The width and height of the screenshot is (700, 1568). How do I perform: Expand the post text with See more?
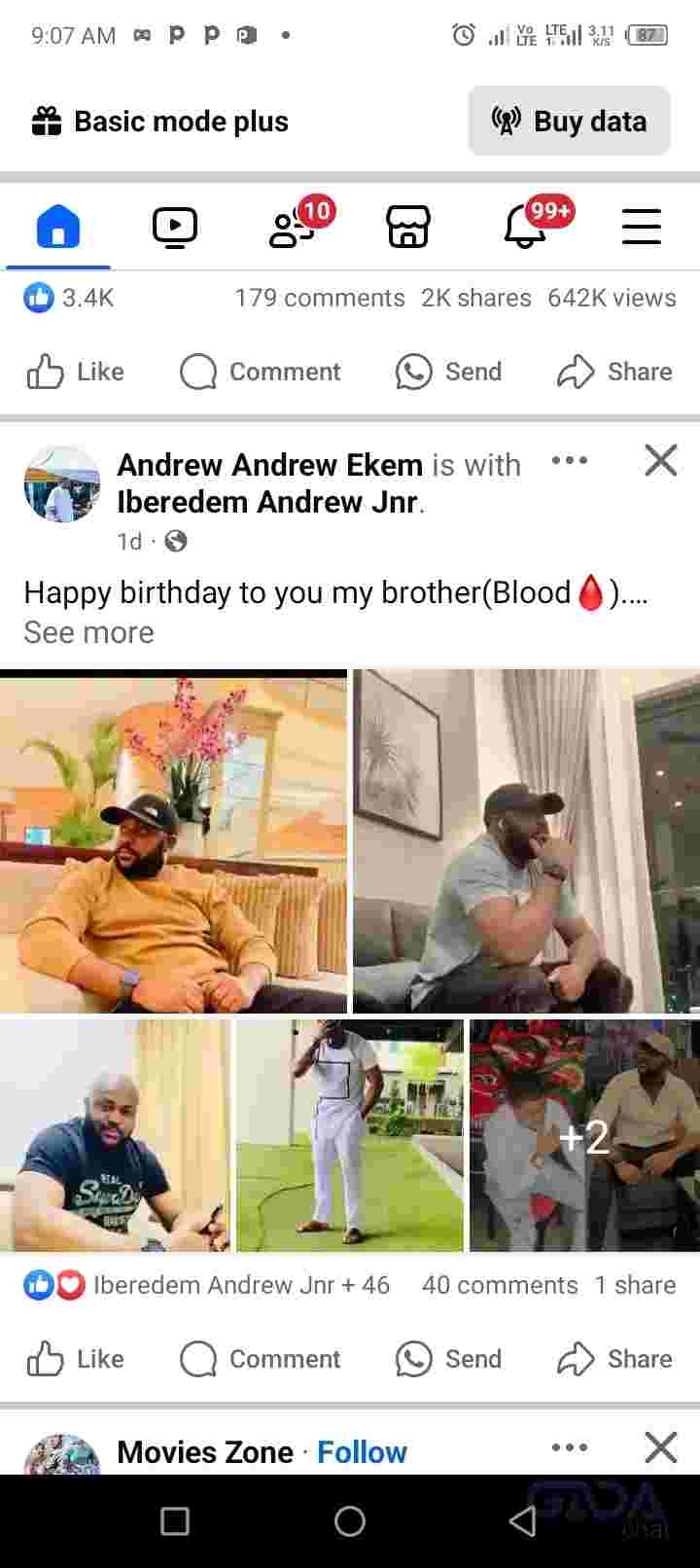[x=88, y=632]
